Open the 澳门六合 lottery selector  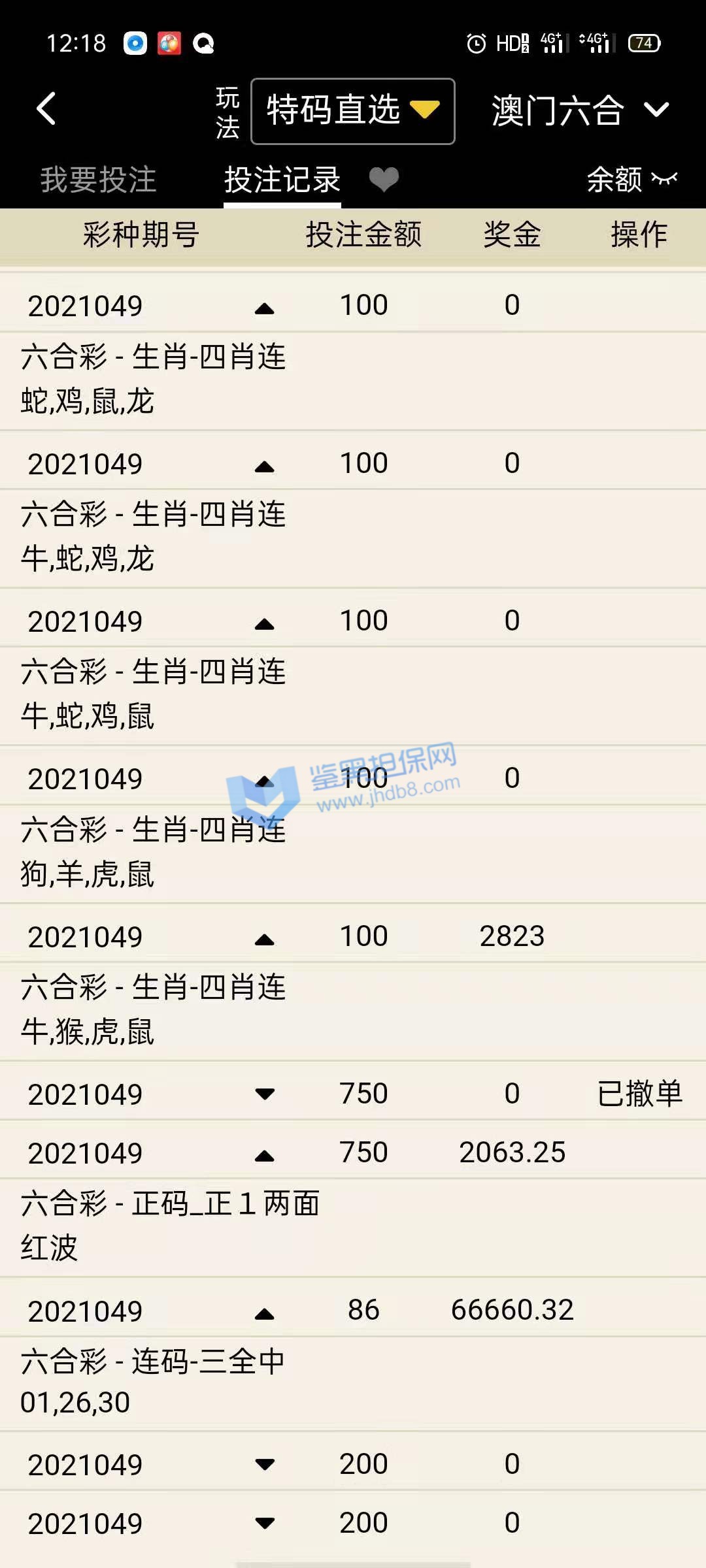pyautogui.click(x=579, y=110)
